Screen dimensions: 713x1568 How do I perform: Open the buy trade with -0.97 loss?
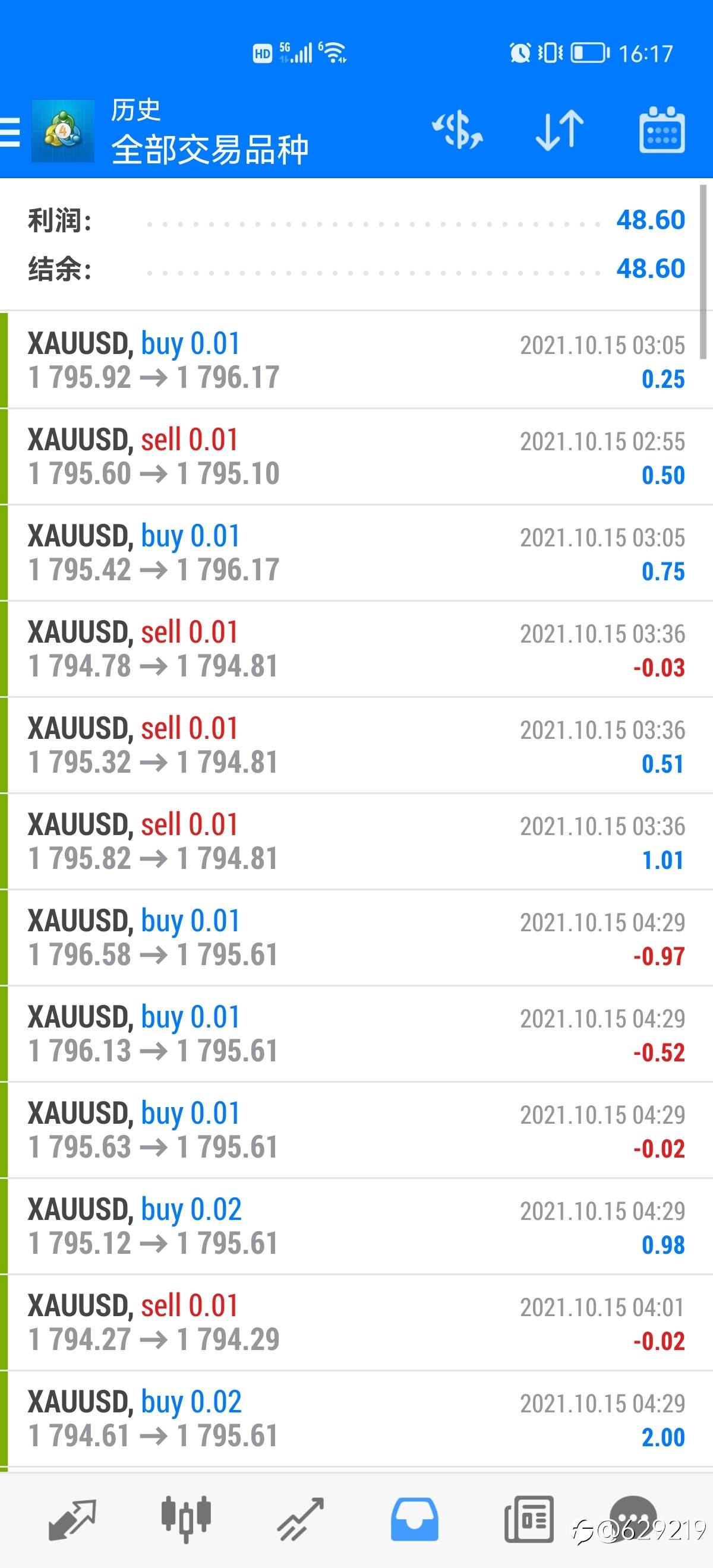[x=356, y=937]
